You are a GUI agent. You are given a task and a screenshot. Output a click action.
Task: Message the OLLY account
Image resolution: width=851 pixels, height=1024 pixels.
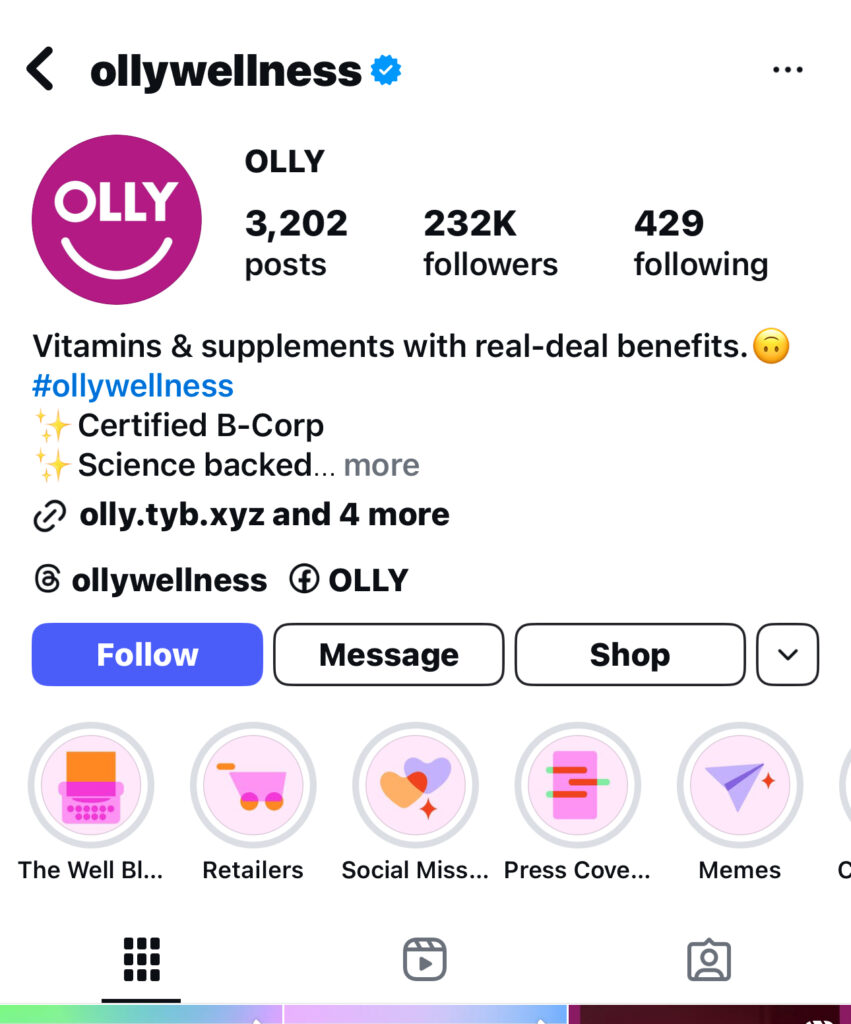388,655
